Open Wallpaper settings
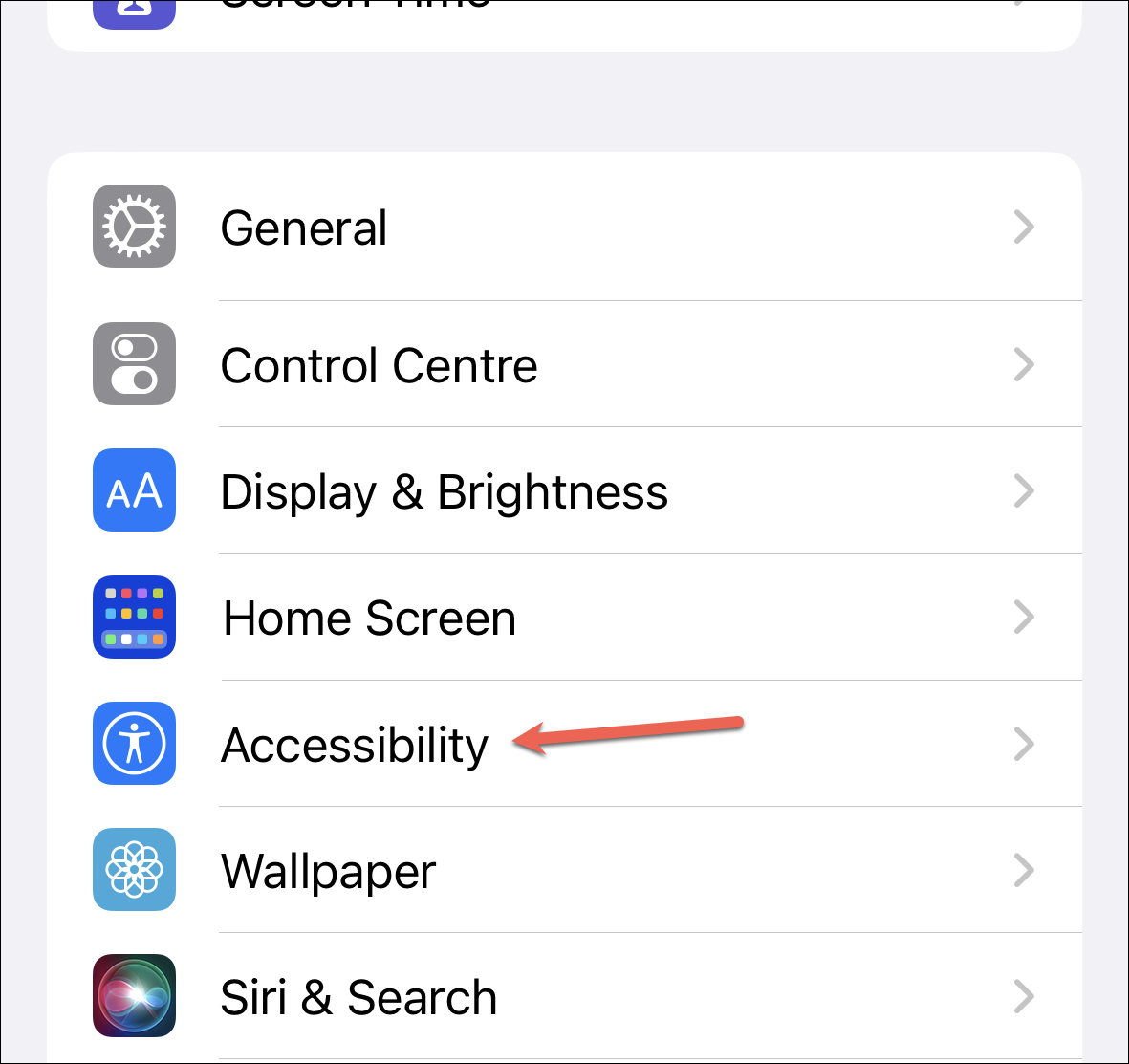The height and width of the screenshot is (1064, 1129). tap(564, 870)
